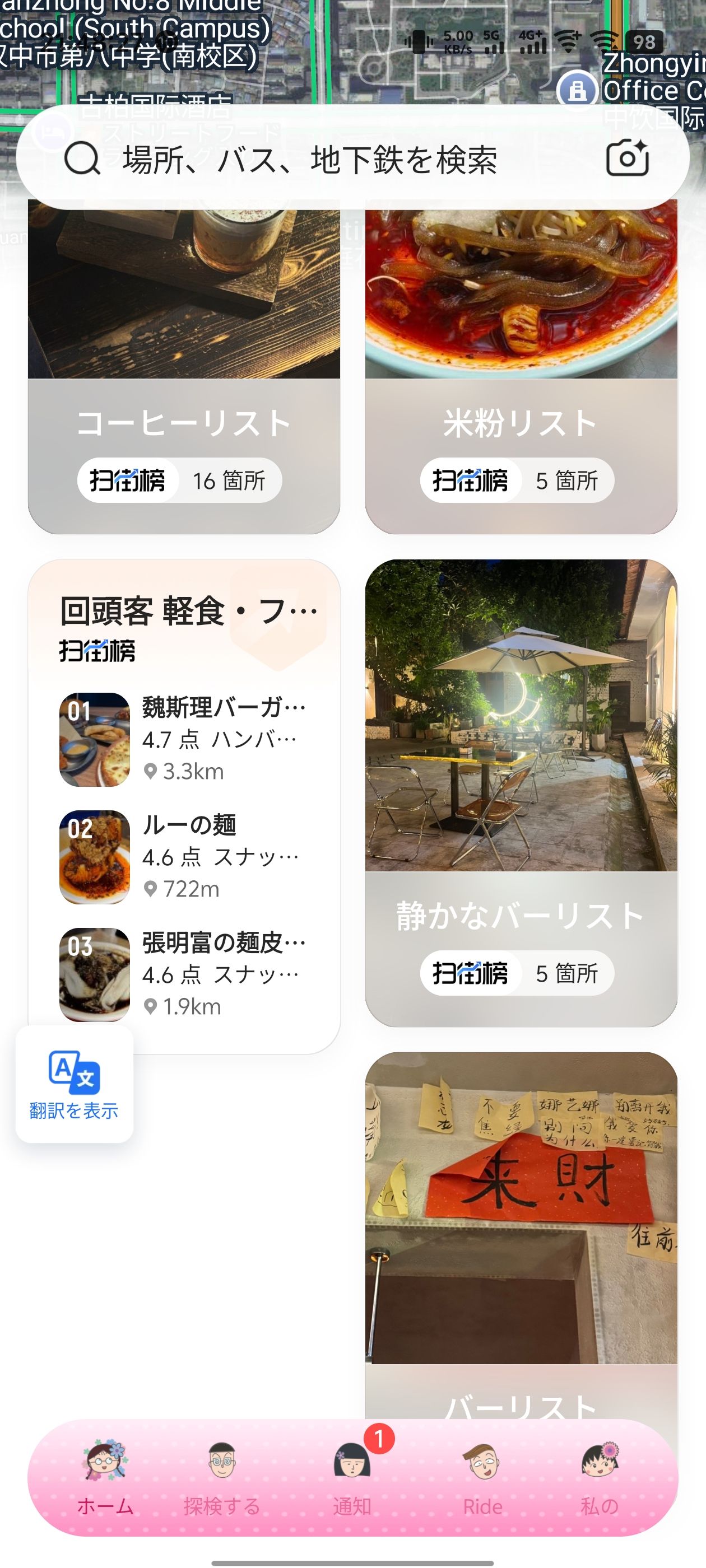Switch to the Ride tab
The width and height of the screenshot is (706, 1568).
click(x=482, y=1479)
